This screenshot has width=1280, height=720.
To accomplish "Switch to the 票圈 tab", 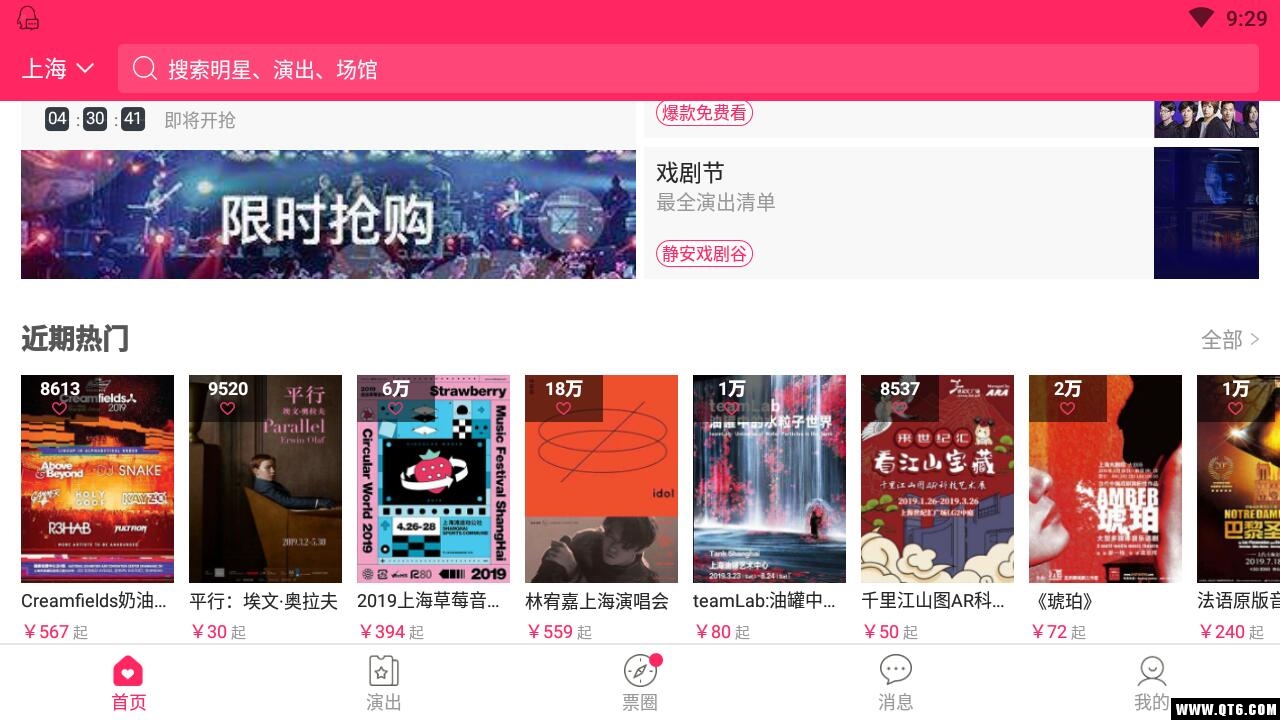I will tap(640, 683).
